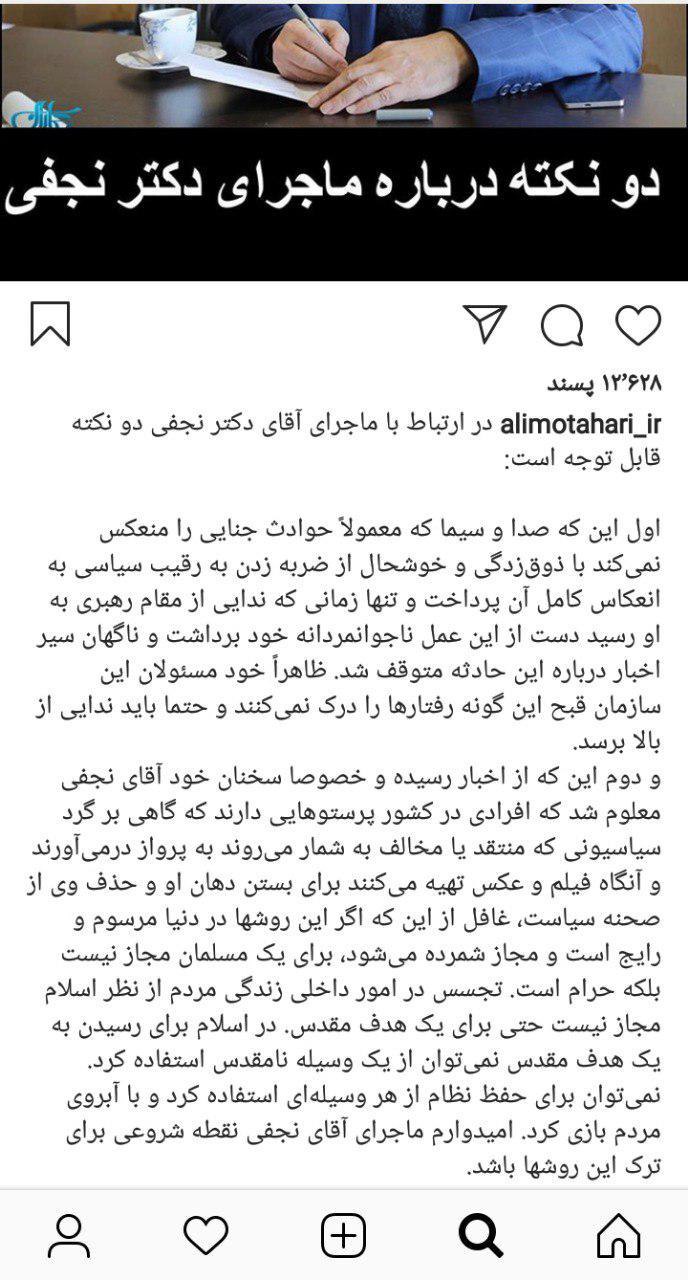This screenshot has width=688, height=1280.
Task: Open the post image about Dr. Najafi
Action: 344,140
